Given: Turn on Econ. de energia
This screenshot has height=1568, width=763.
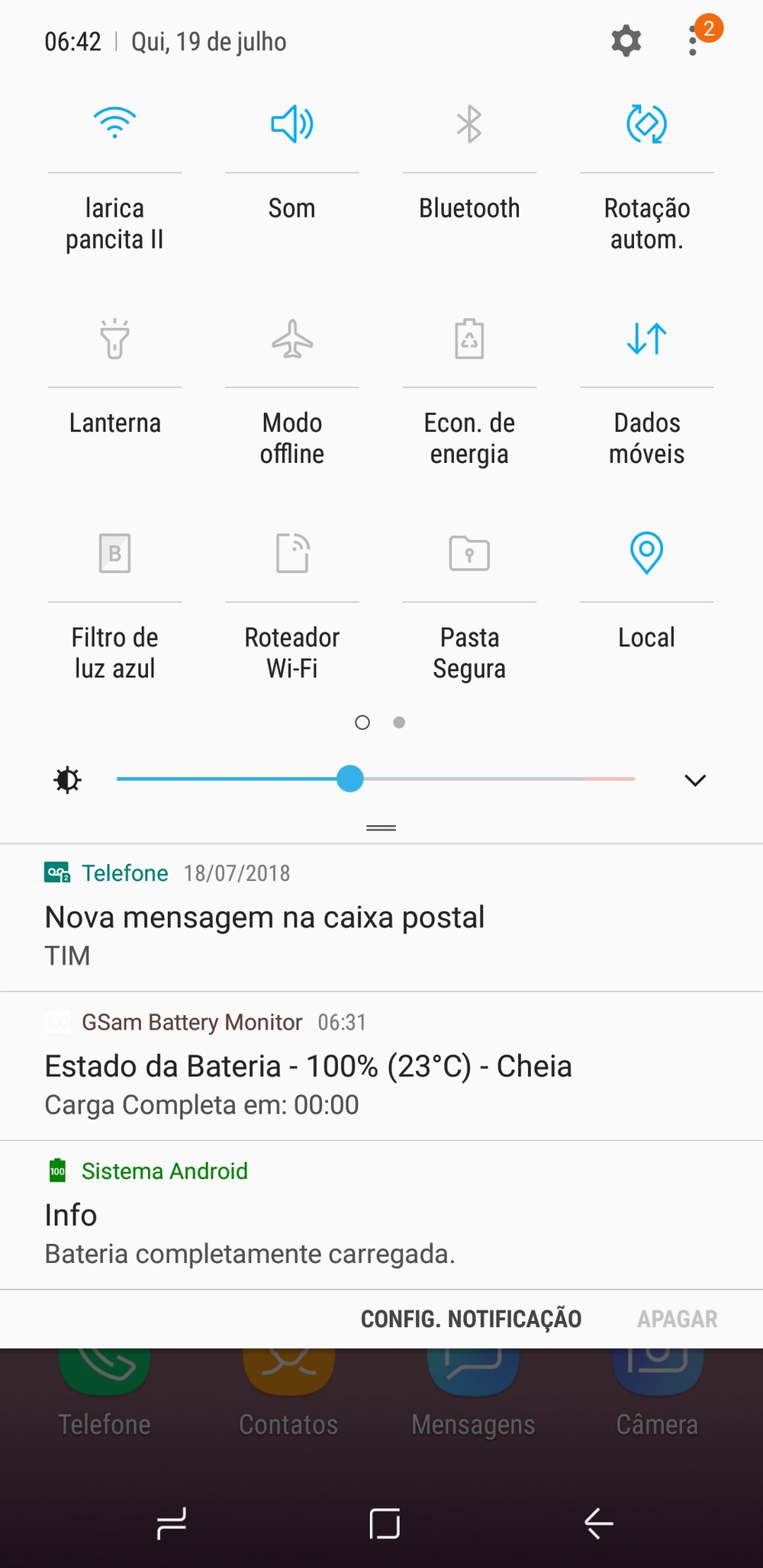Looking at the screenshot, I should [469, 339].
